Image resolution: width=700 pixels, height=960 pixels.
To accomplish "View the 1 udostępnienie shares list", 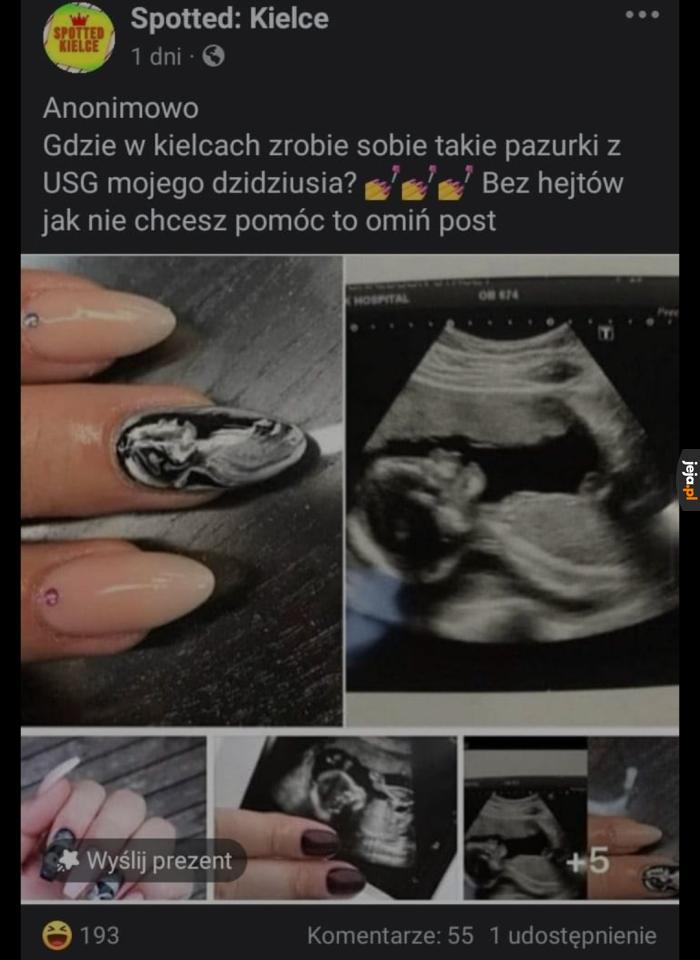I will point(573,936).
